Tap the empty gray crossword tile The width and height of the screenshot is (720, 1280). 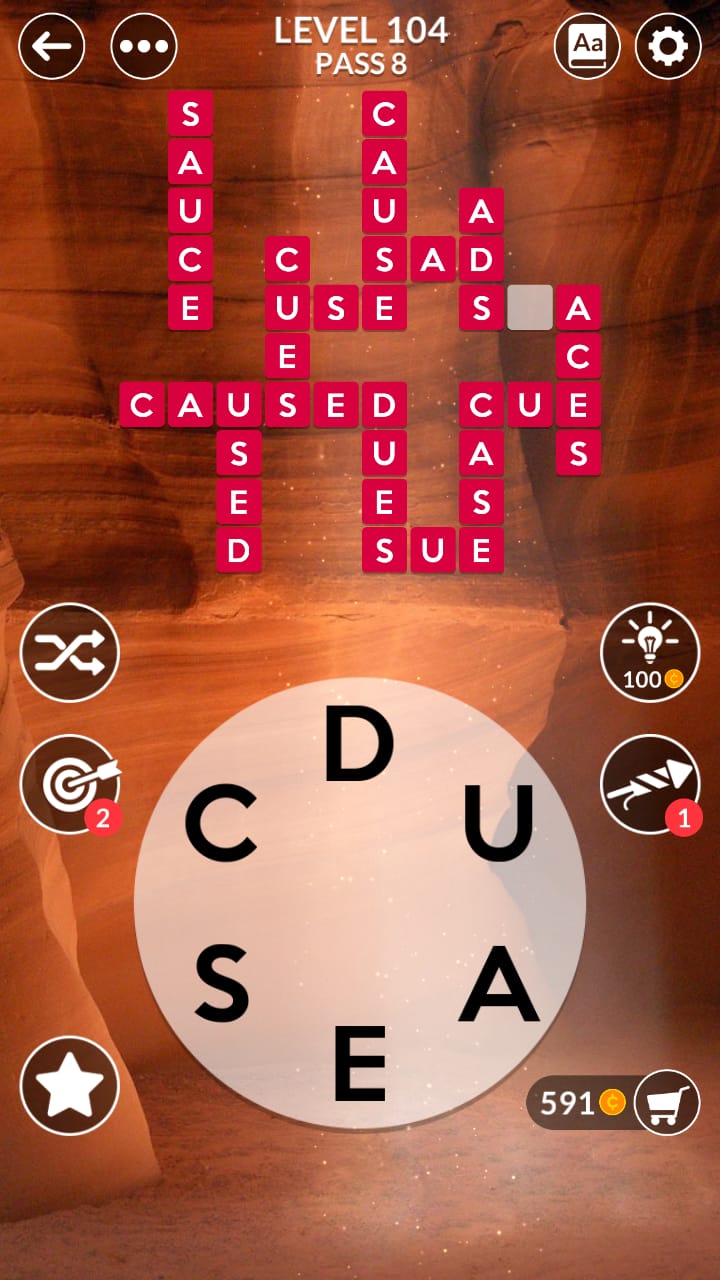(x=530, y=308)
